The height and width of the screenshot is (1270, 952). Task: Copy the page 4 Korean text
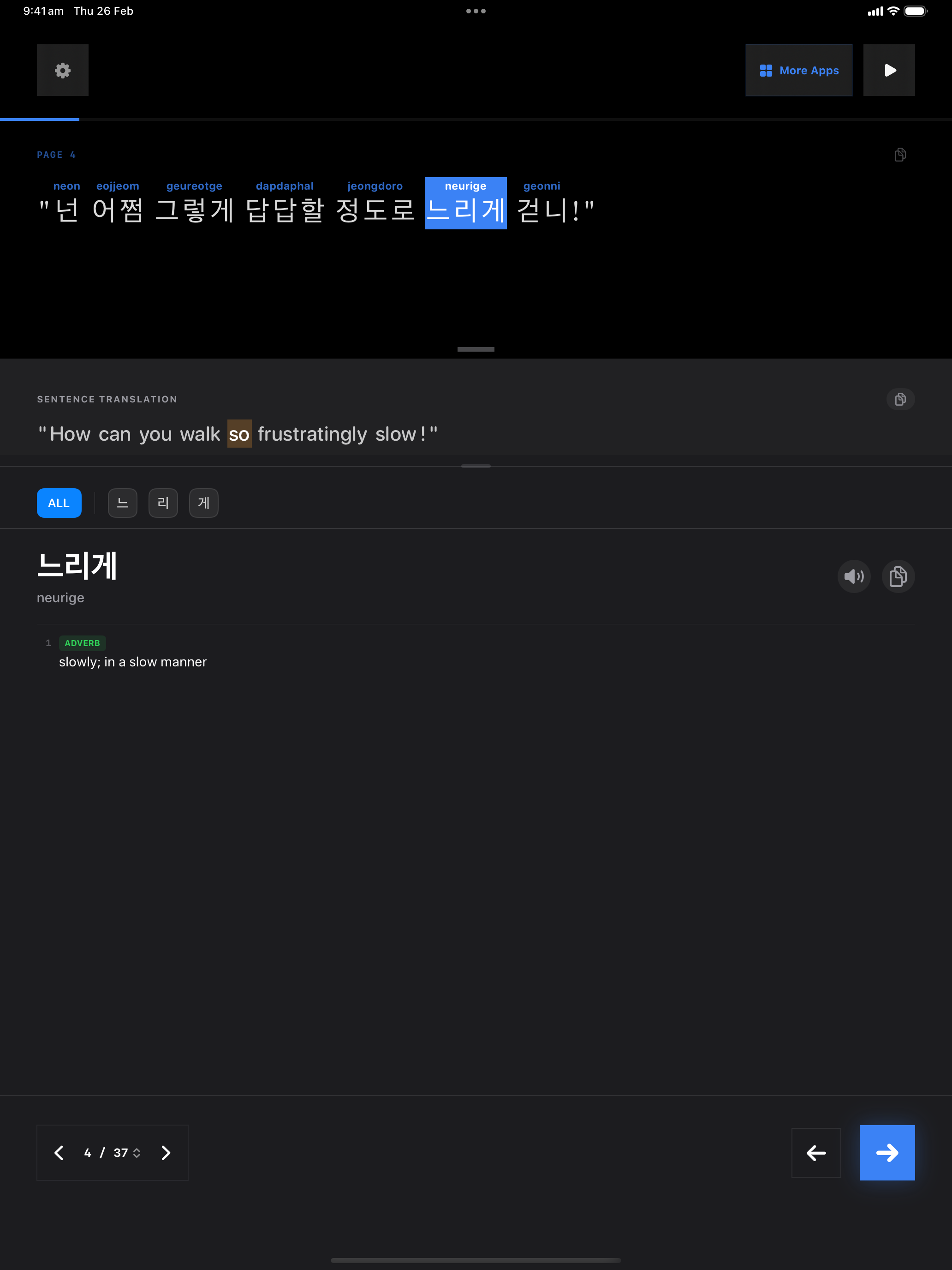tap(900, 155)
